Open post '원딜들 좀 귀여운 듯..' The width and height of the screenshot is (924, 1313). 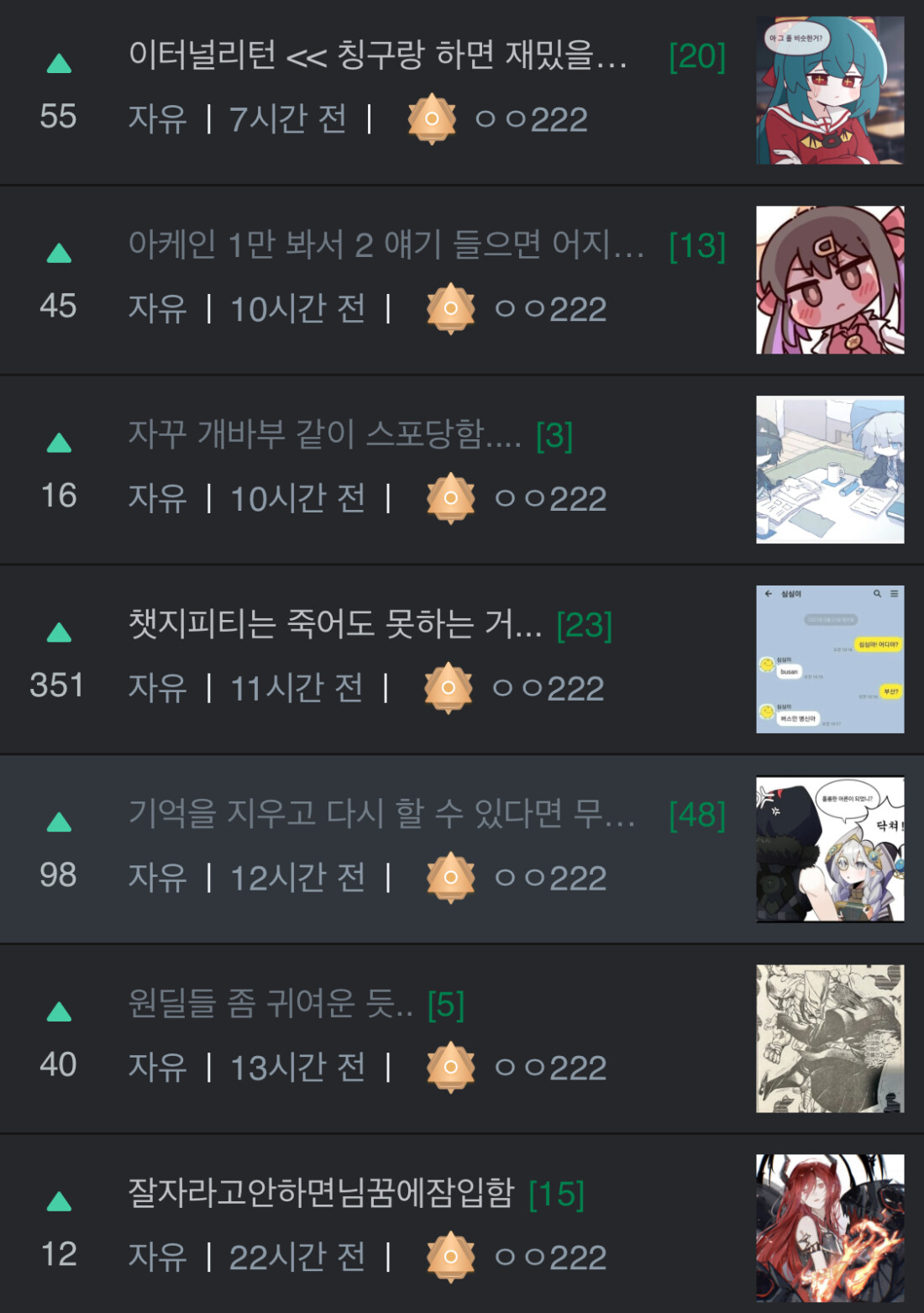coord(270,1003)
